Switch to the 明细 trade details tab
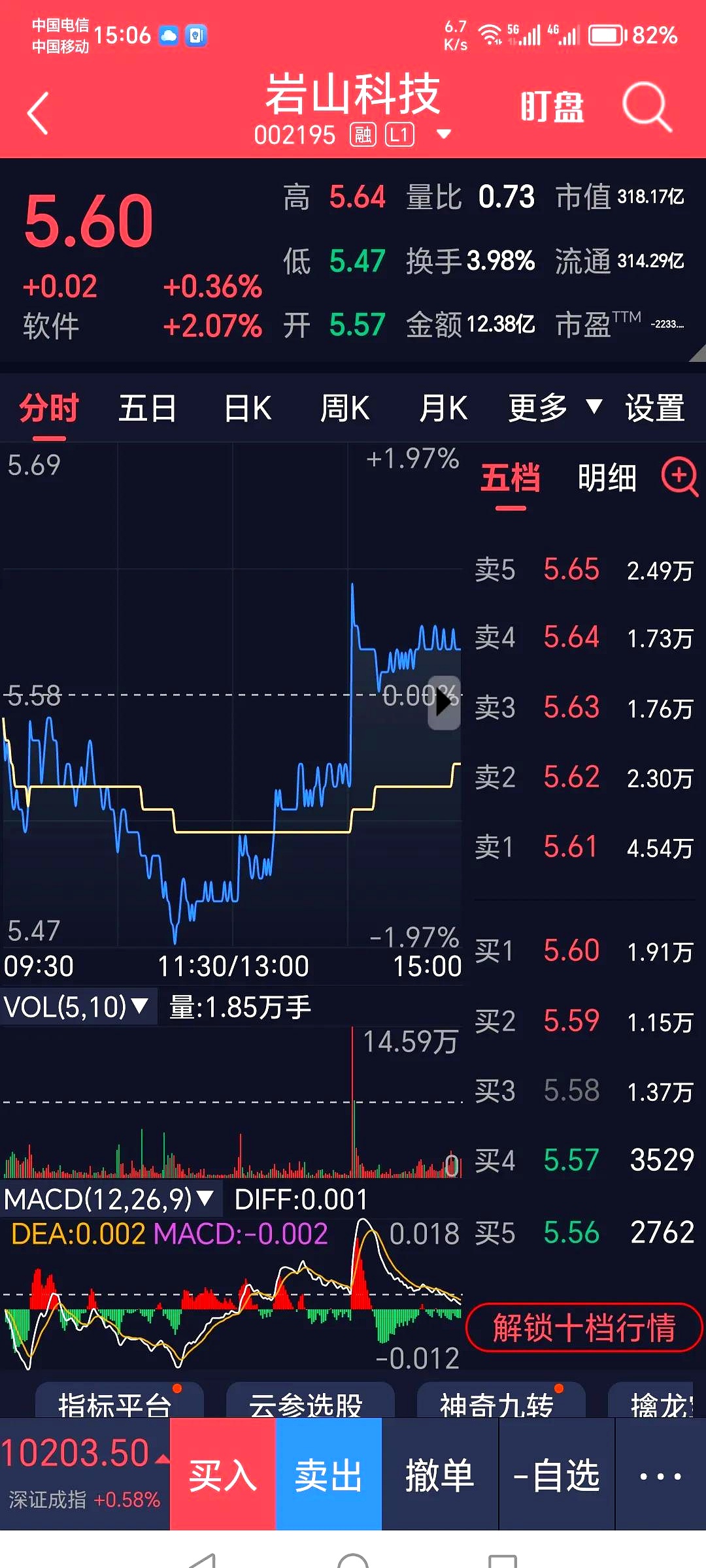706x1568 pixels. (x=607, y=478)
